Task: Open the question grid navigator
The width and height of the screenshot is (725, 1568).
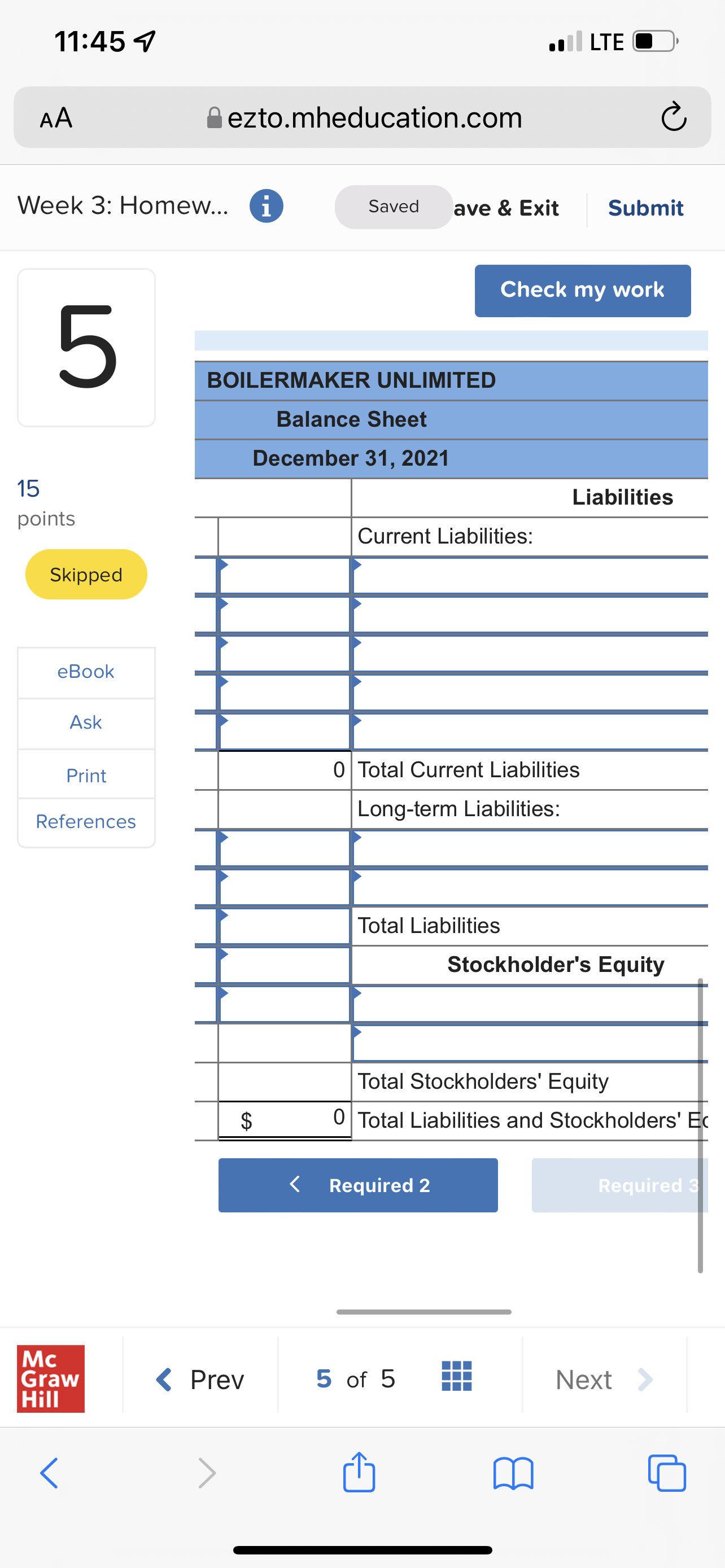Action: 457,1376
